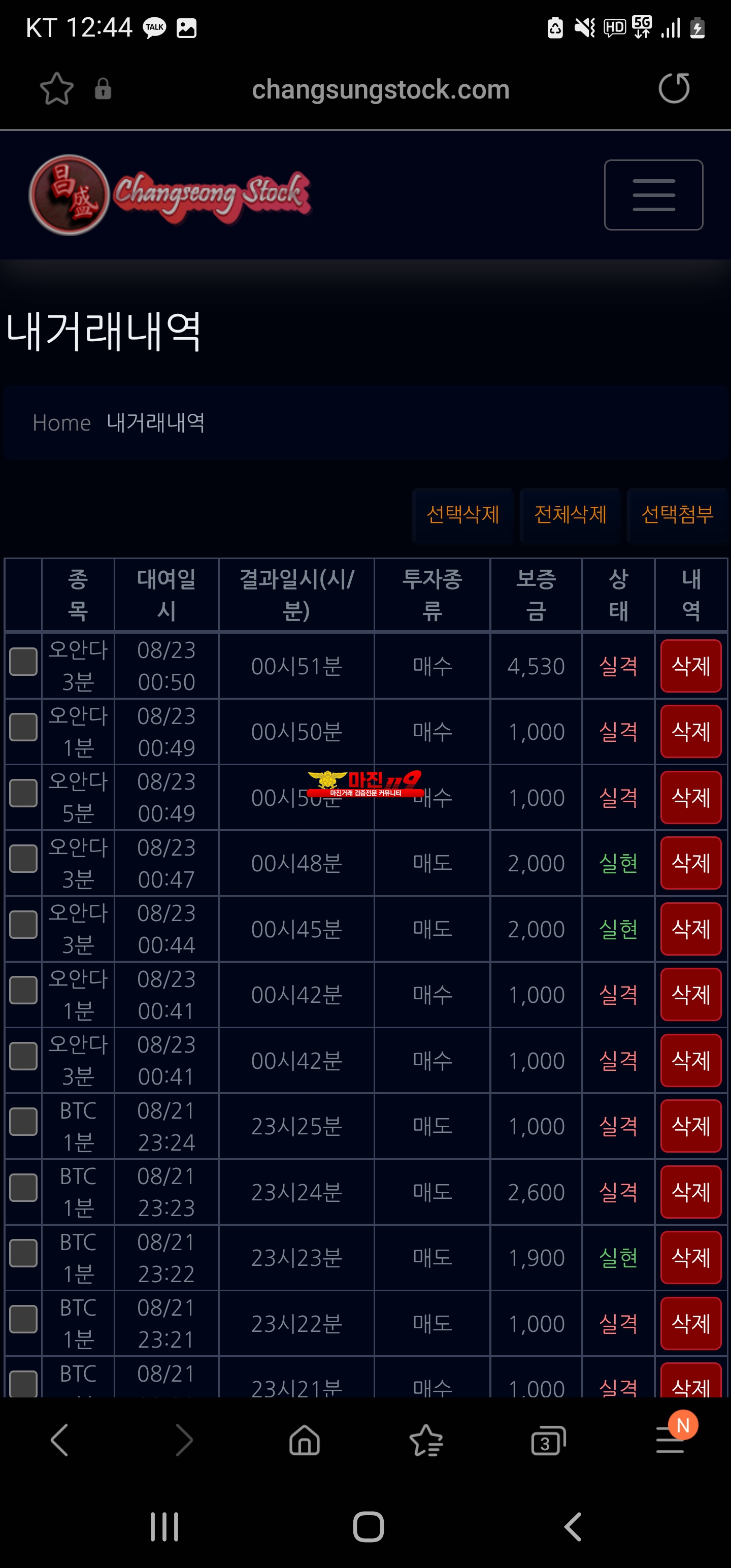Image resolution: width=731 pixels, height=1568 pixels.
Task: Open browser home page
Action: [x=305, y=1440]
